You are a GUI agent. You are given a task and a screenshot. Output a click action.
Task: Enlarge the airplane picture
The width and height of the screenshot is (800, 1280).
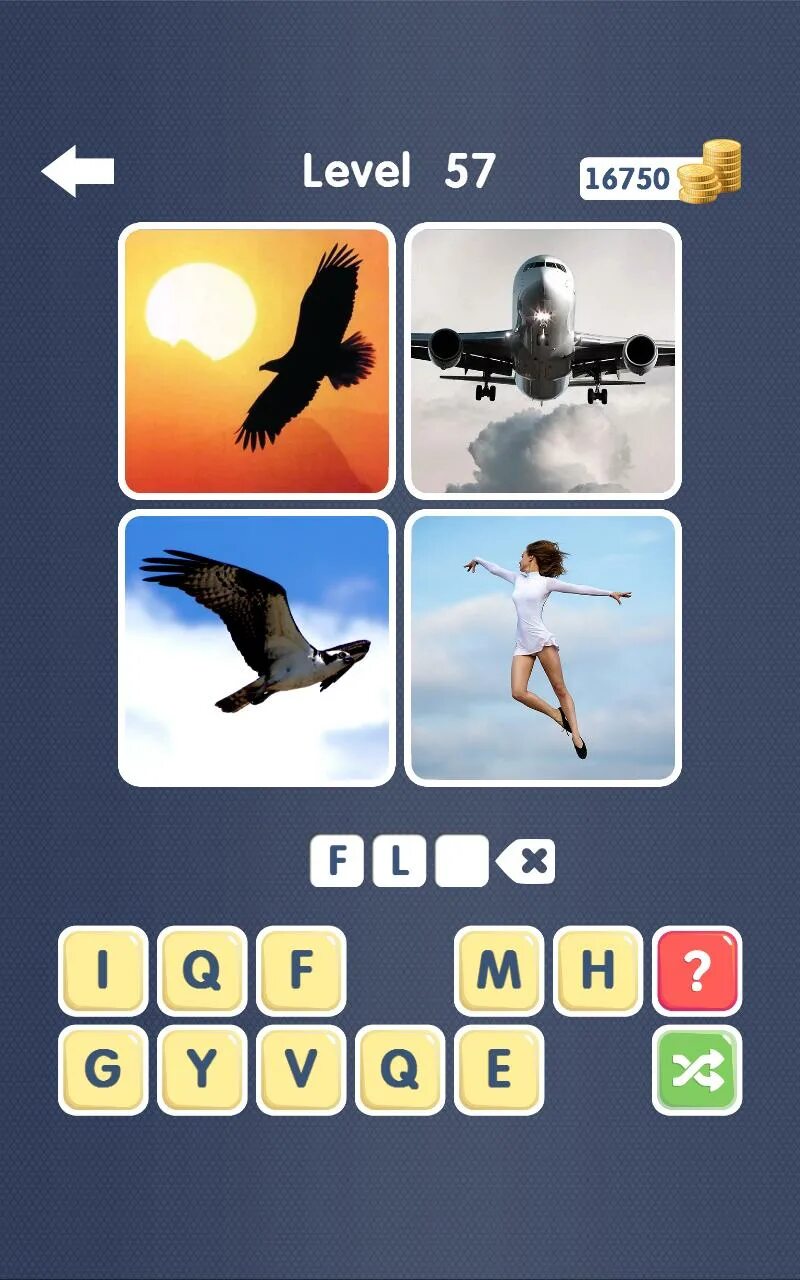[x=543, y=360]
